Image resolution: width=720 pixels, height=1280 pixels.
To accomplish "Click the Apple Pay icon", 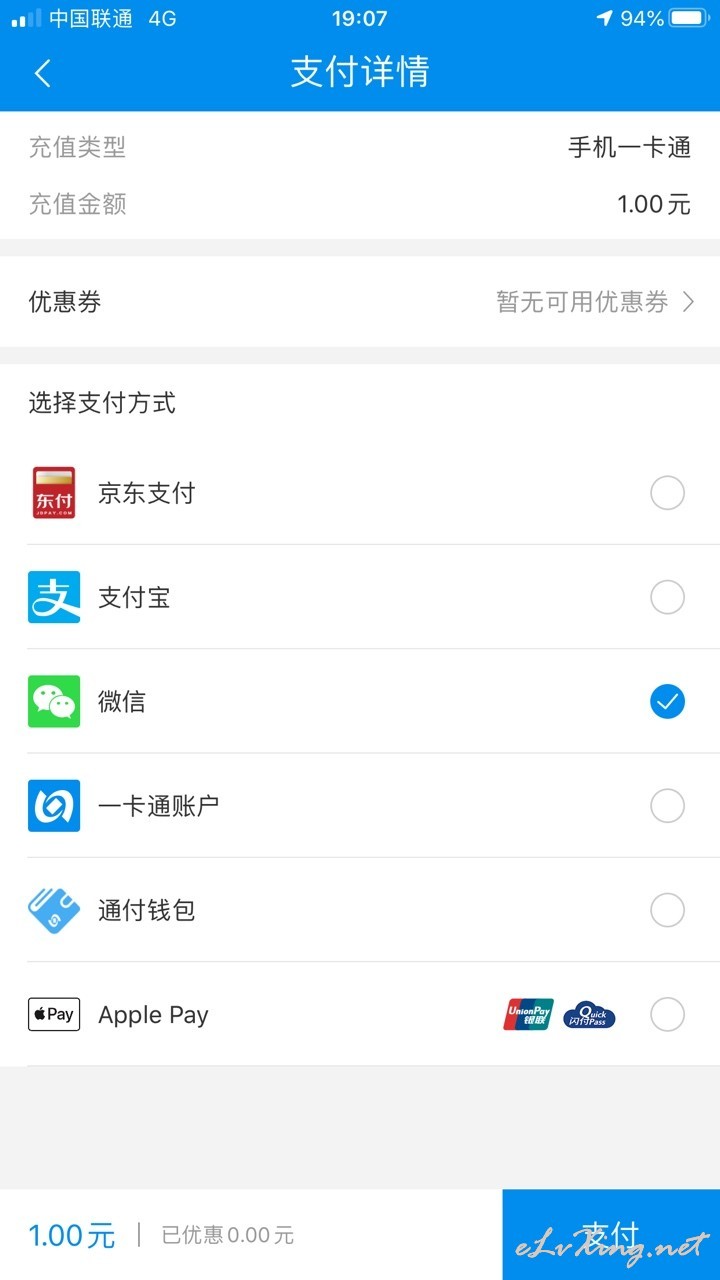I will pyautogui.click(x=54, y=1014).
